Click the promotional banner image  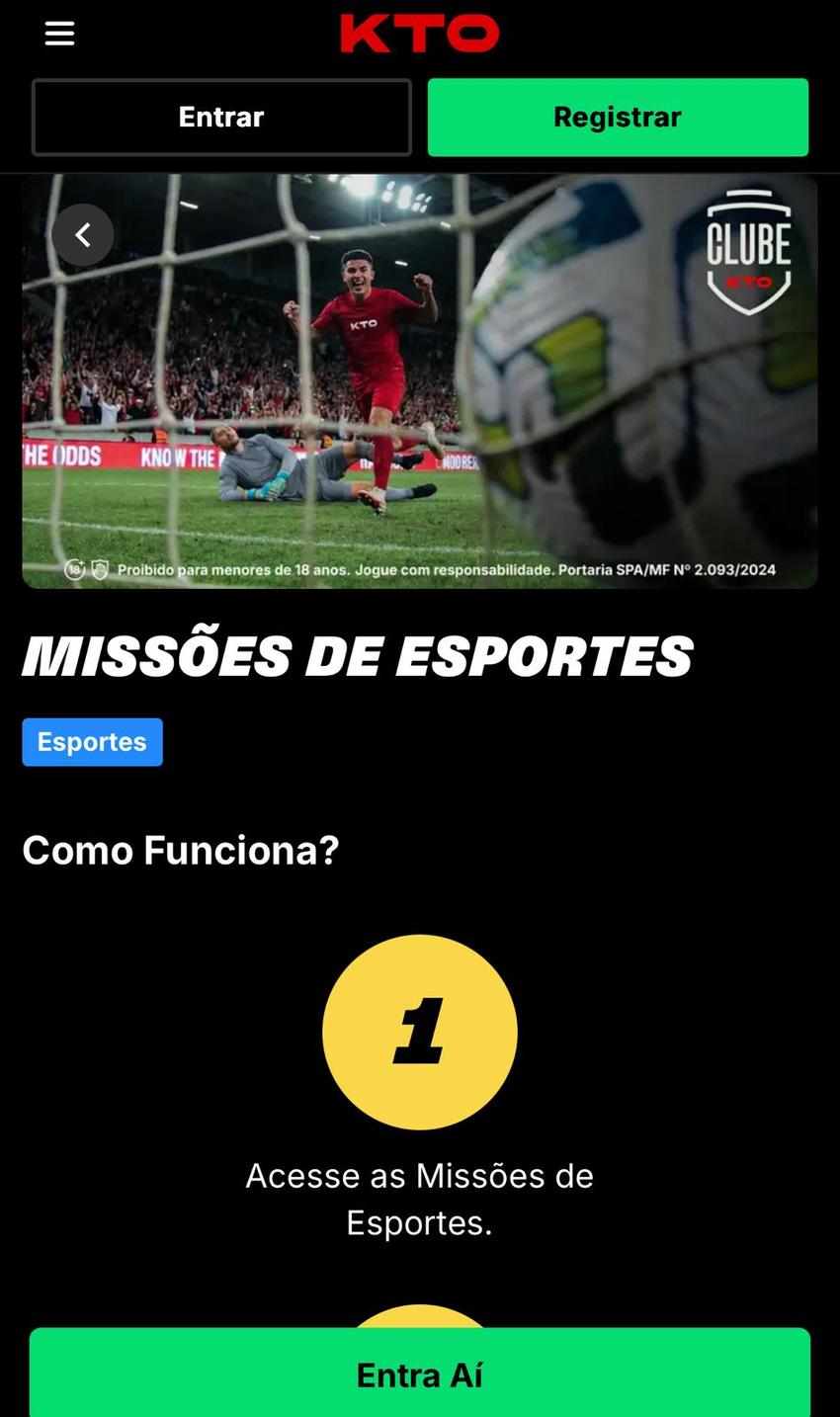pos(419,381)
